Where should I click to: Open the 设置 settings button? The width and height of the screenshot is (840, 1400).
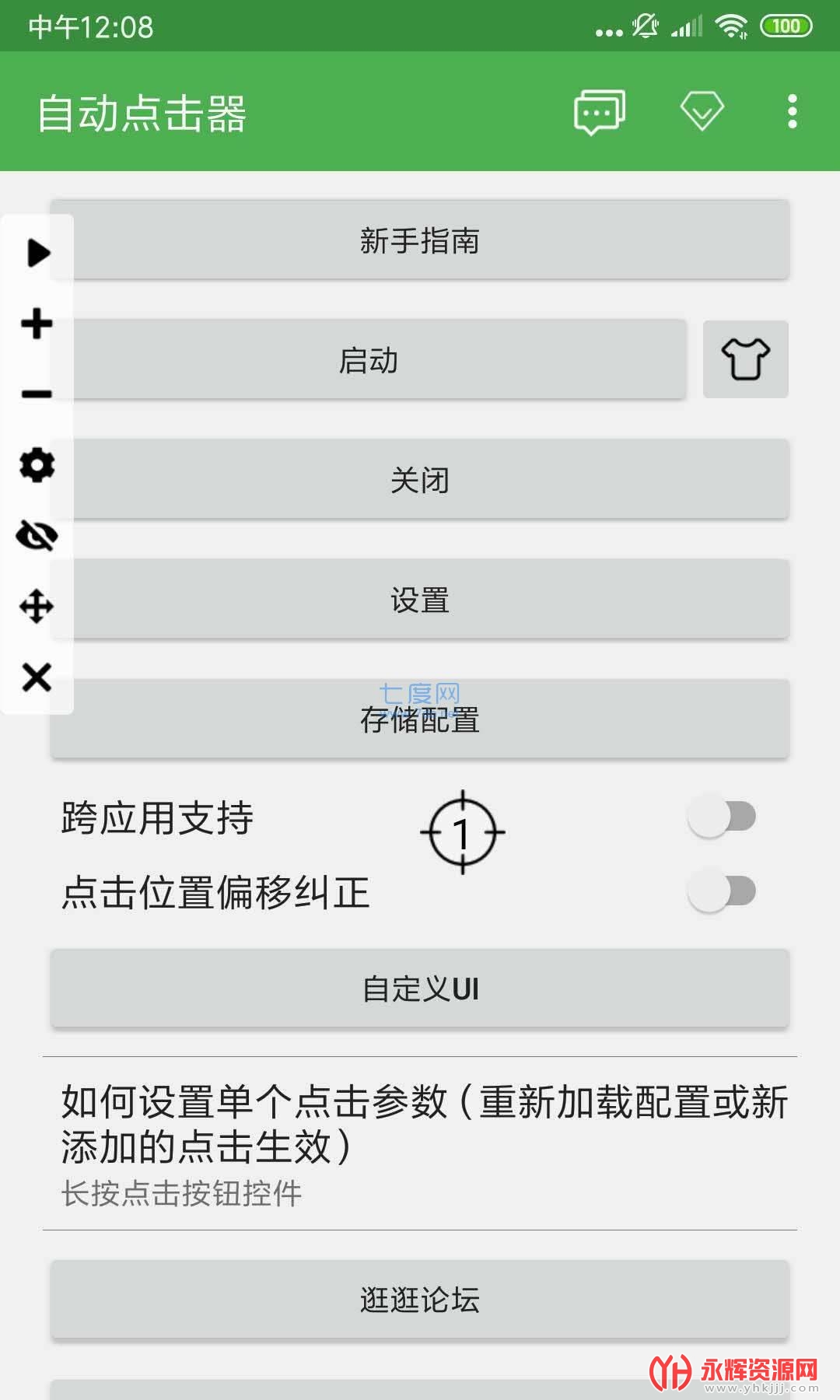pos(420,600)
